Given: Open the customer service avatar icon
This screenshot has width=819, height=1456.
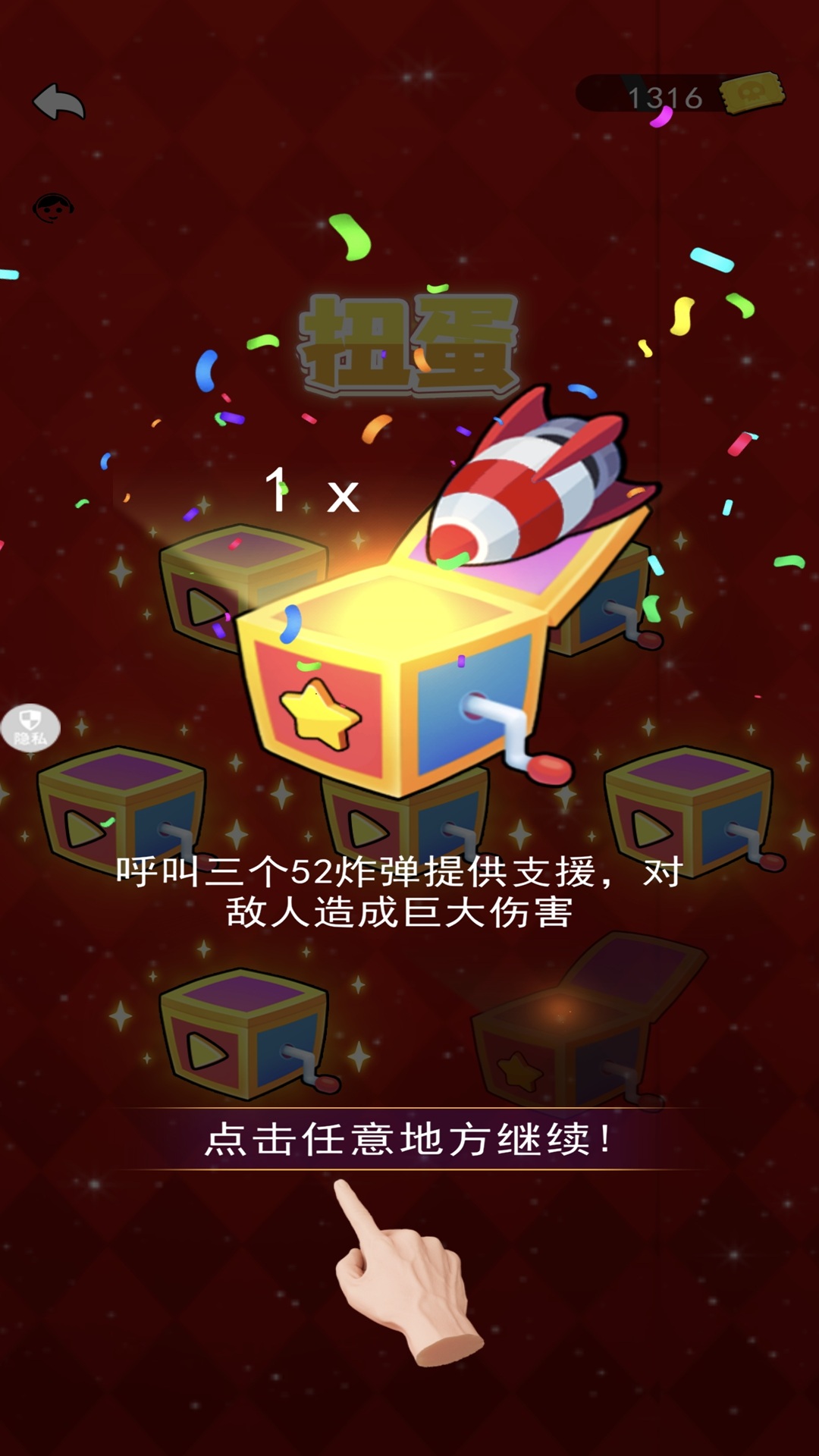Looking at the screenshot, I should tap(52, 208).
